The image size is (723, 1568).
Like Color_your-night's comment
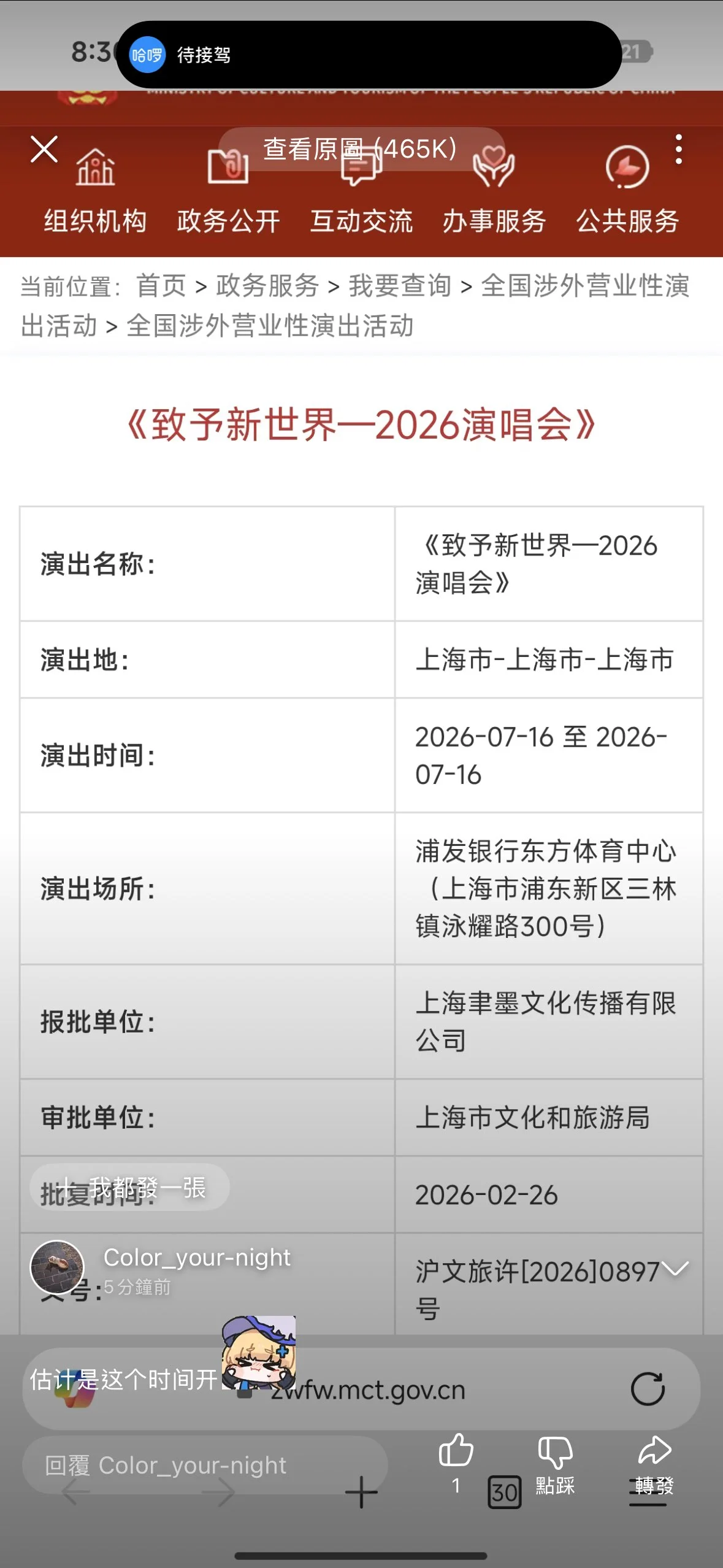(456, 1451)
